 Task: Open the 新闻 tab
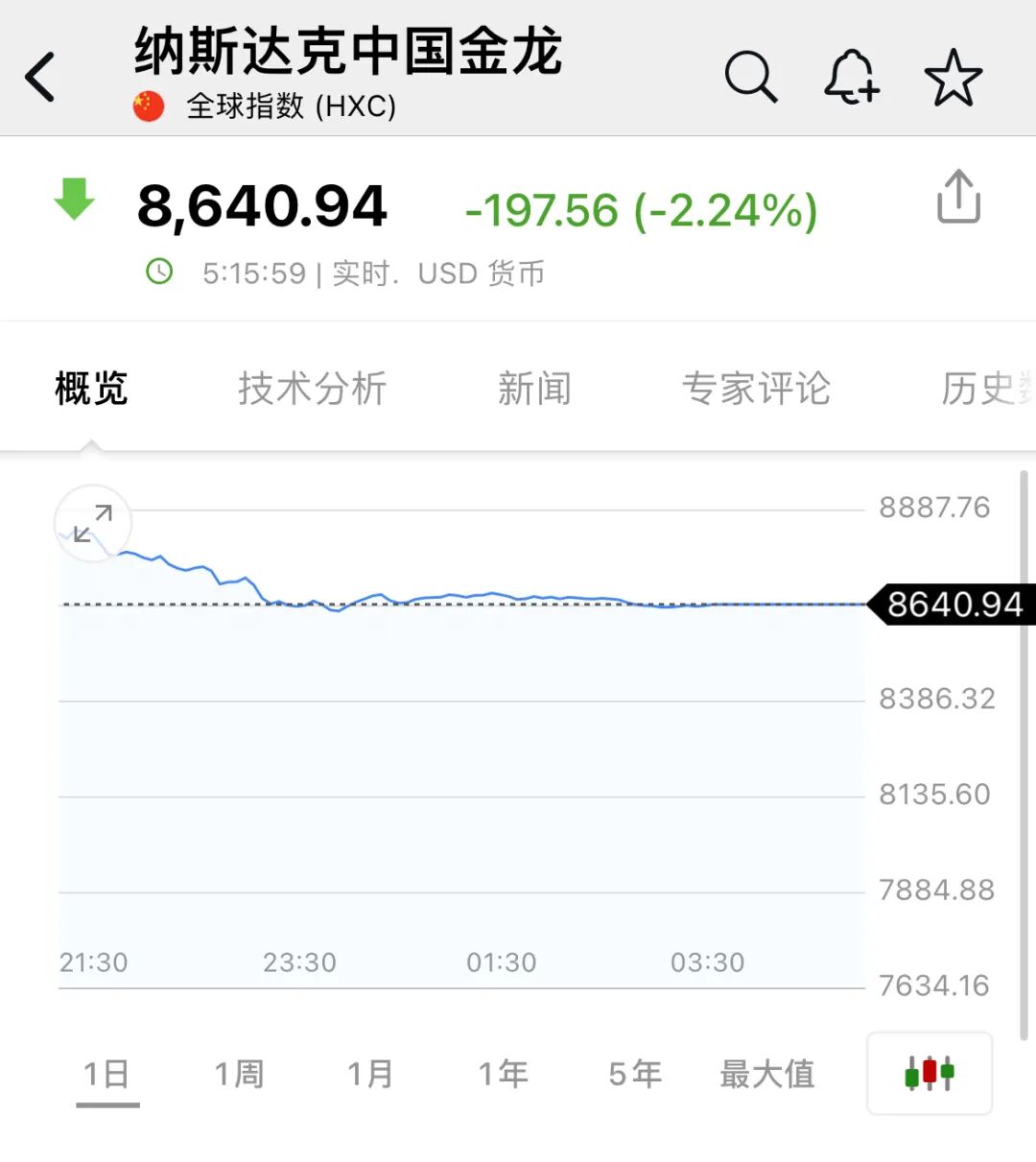point(534,389)
